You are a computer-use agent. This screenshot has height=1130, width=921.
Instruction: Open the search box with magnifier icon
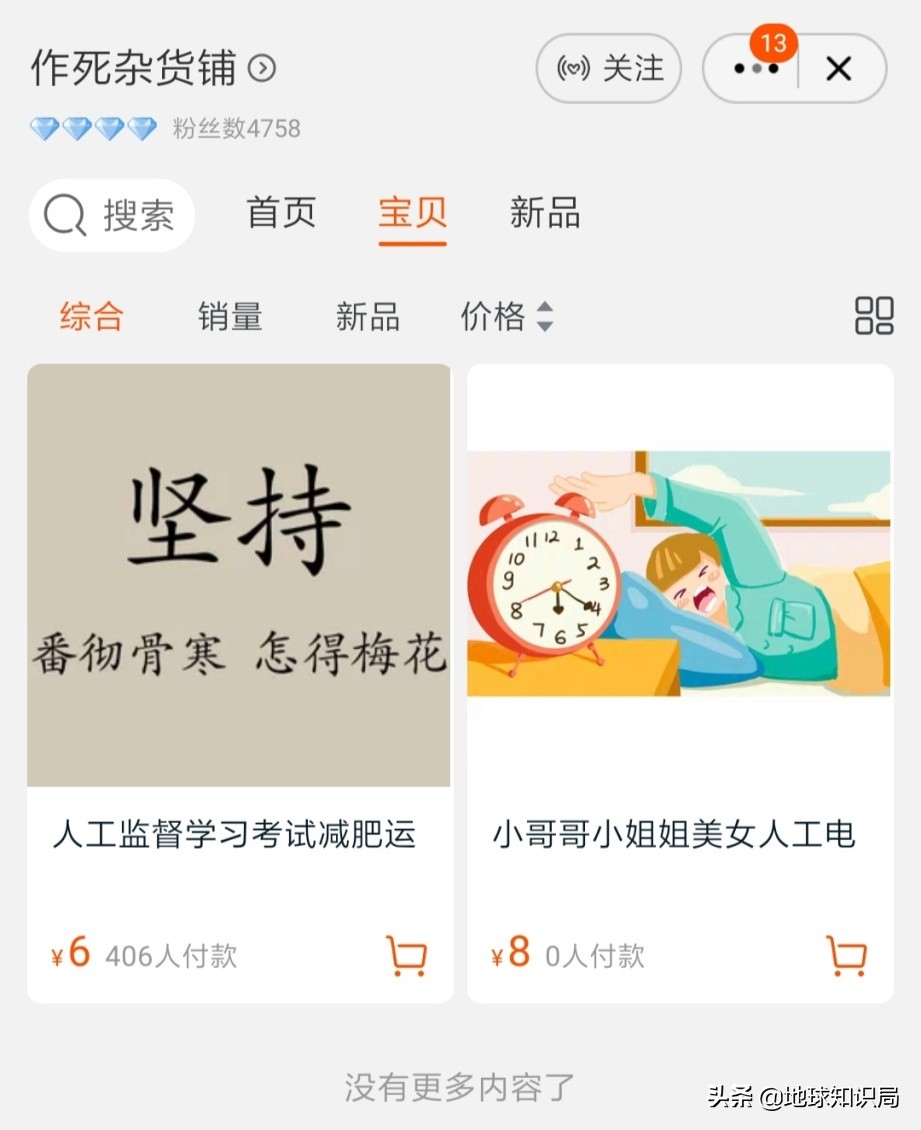(110, 215)
